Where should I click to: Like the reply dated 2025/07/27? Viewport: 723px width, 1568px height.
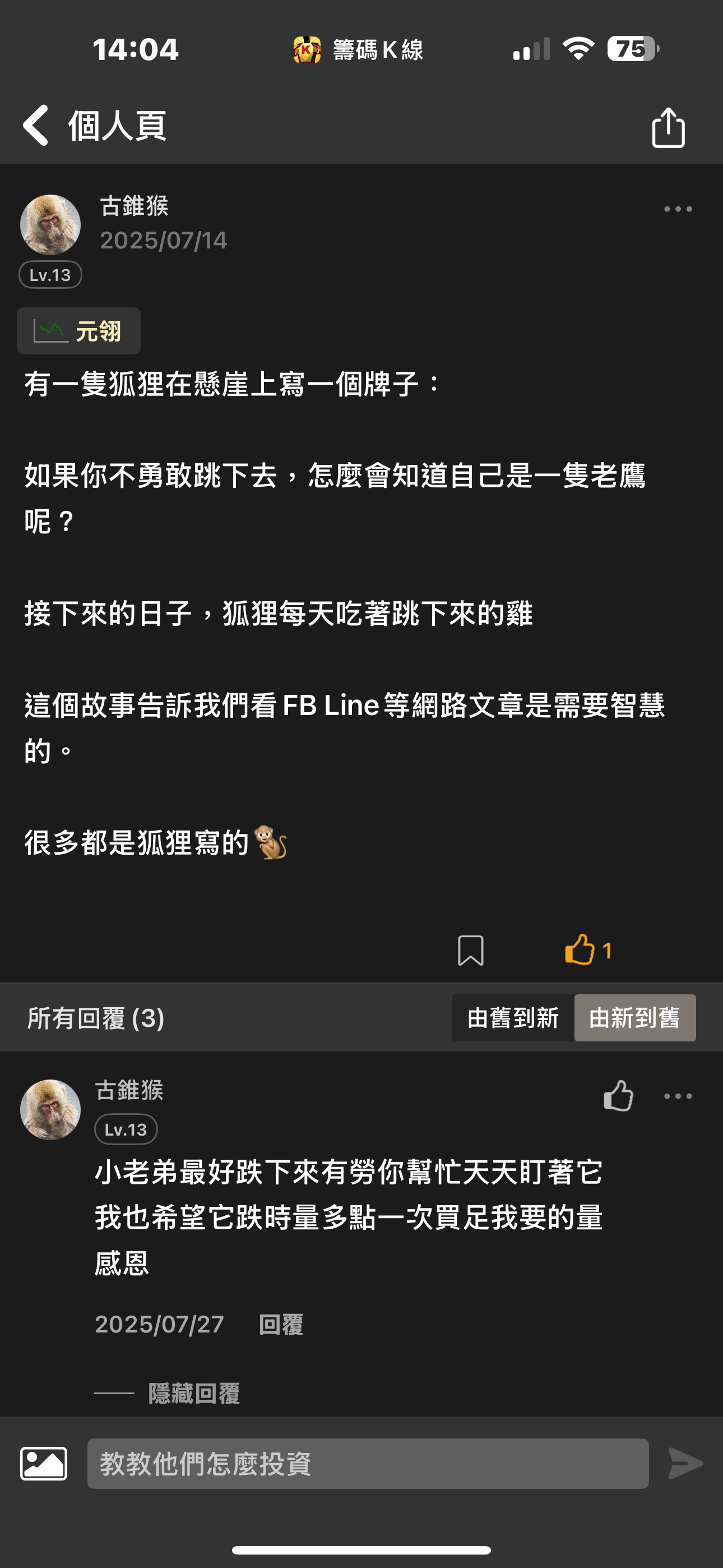click(618, 1096)
